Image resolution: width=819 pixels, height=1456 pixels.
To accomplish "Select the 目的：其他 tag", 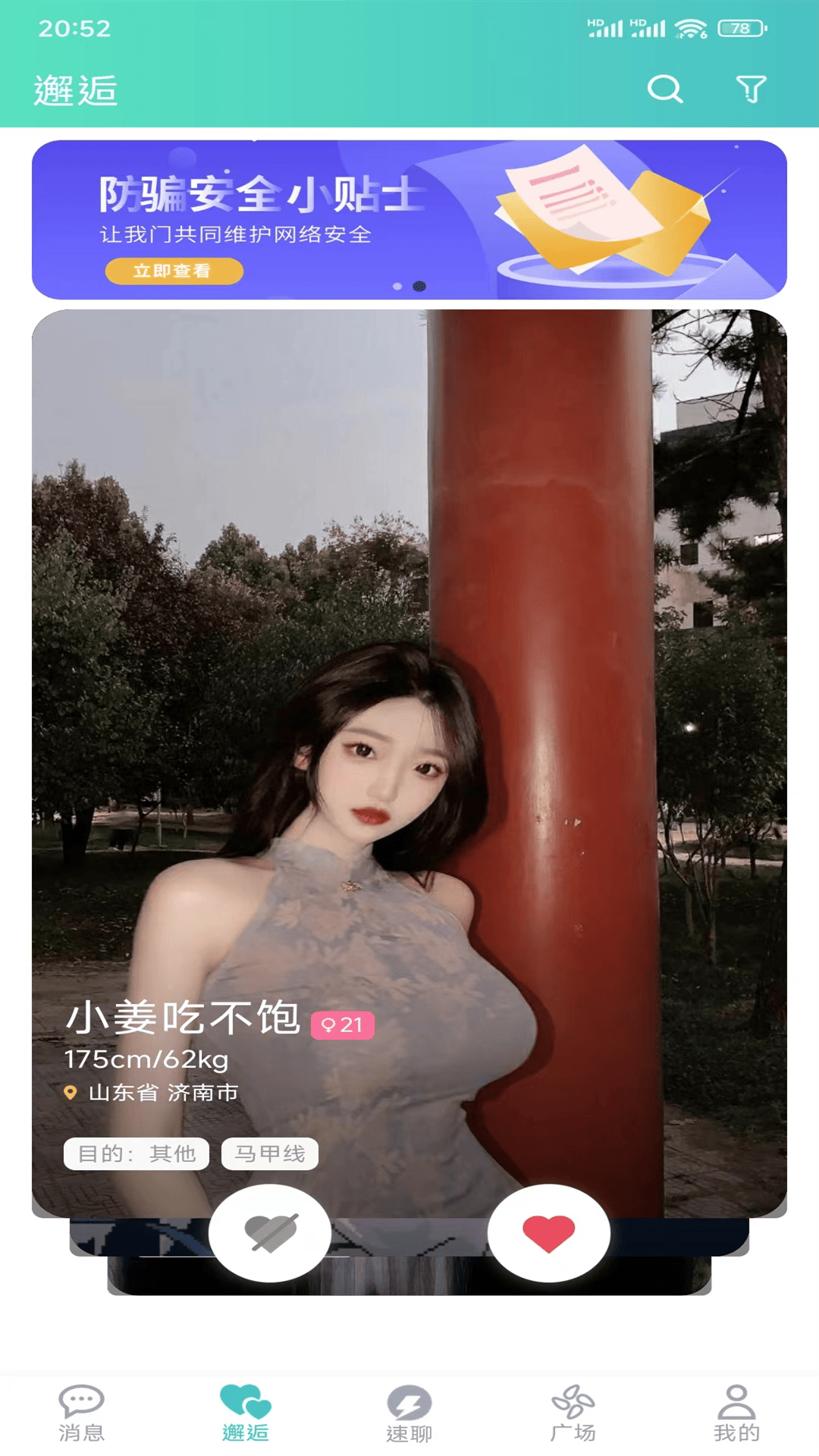I will (x=136, y=1153).
